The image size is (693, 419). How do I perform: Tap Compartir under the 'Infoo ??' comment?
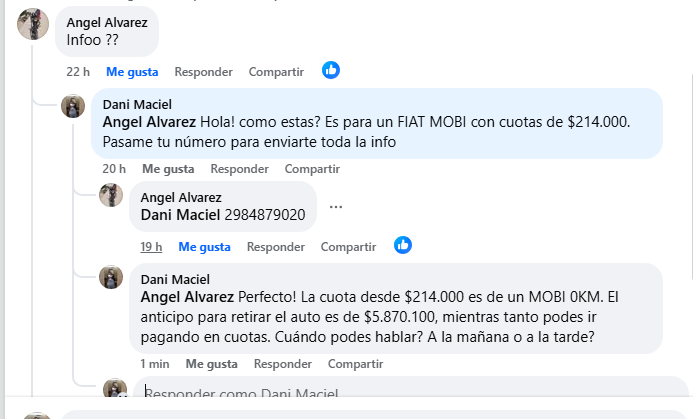point(275,72)
